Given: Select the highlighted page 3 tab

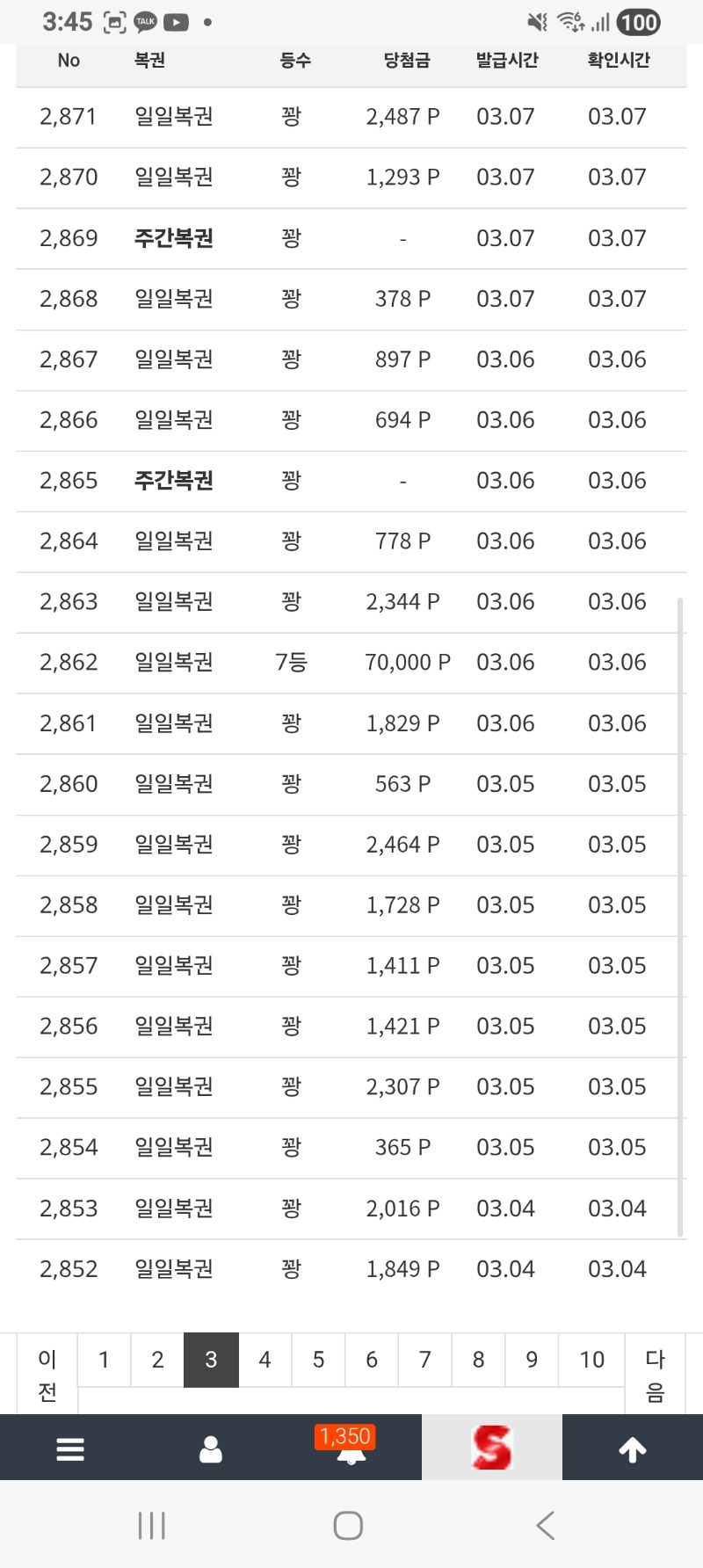Looking at the screenshot, I should (x=210, y=1359).
